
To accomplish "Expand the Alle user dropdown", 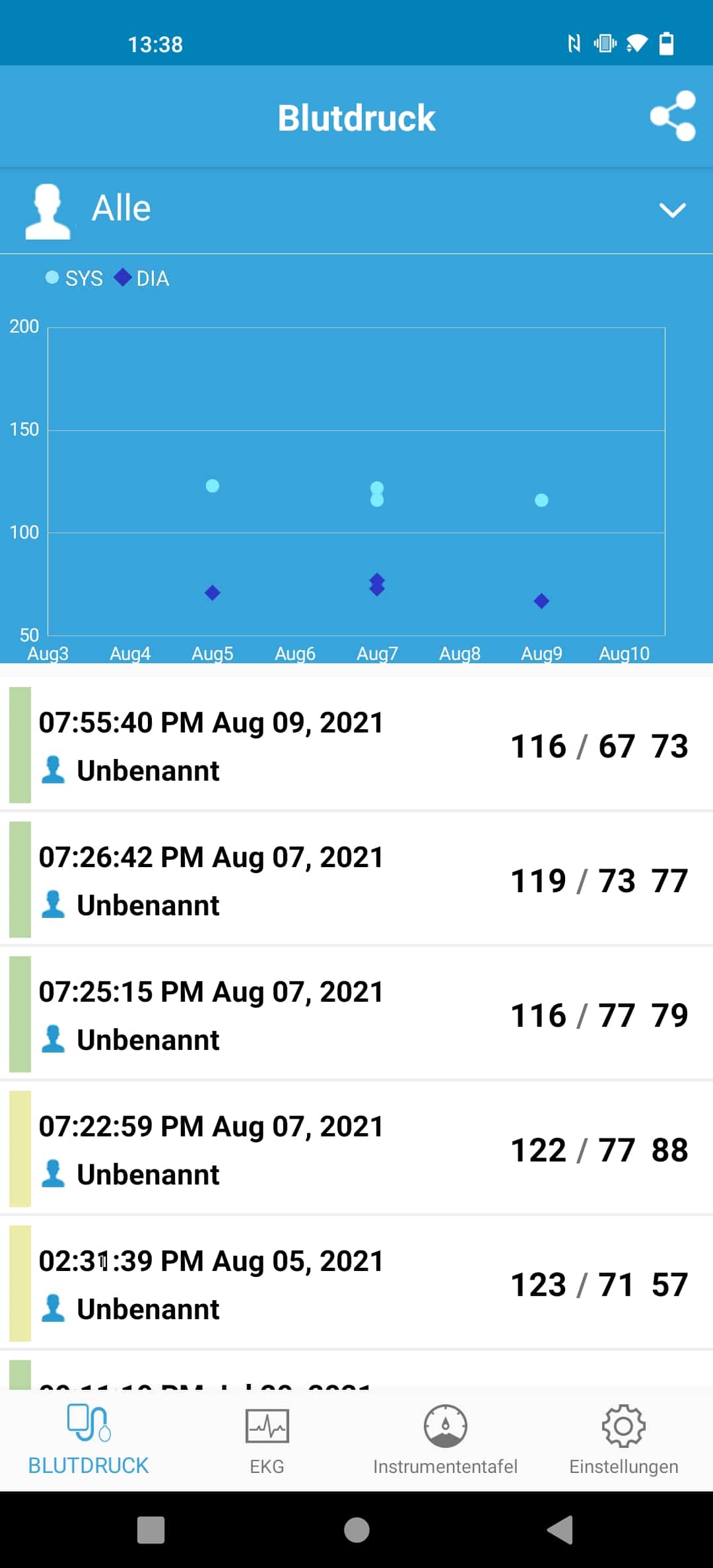I will click(x=672, y=210).
